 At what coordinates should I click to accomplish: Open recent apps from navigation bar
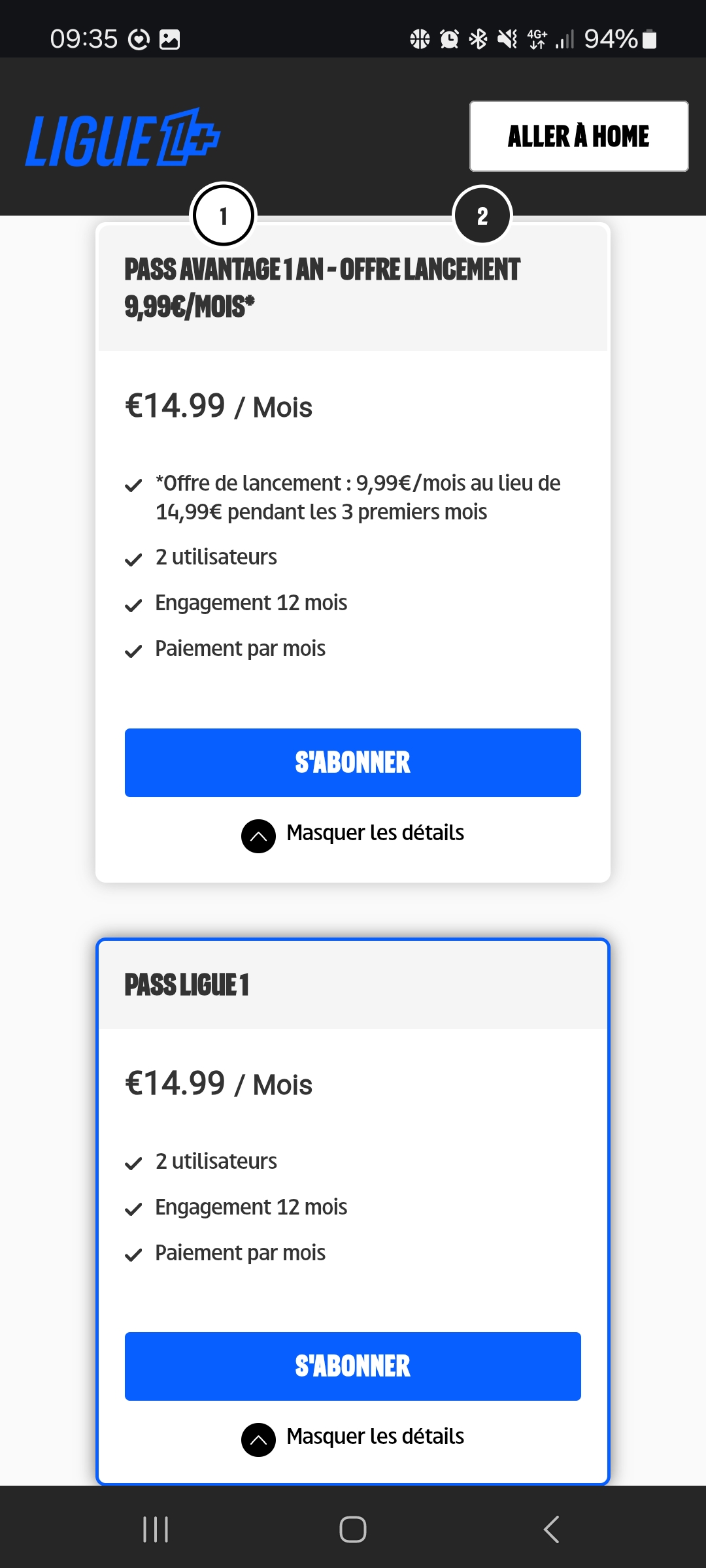click(x=156, y=1529)
